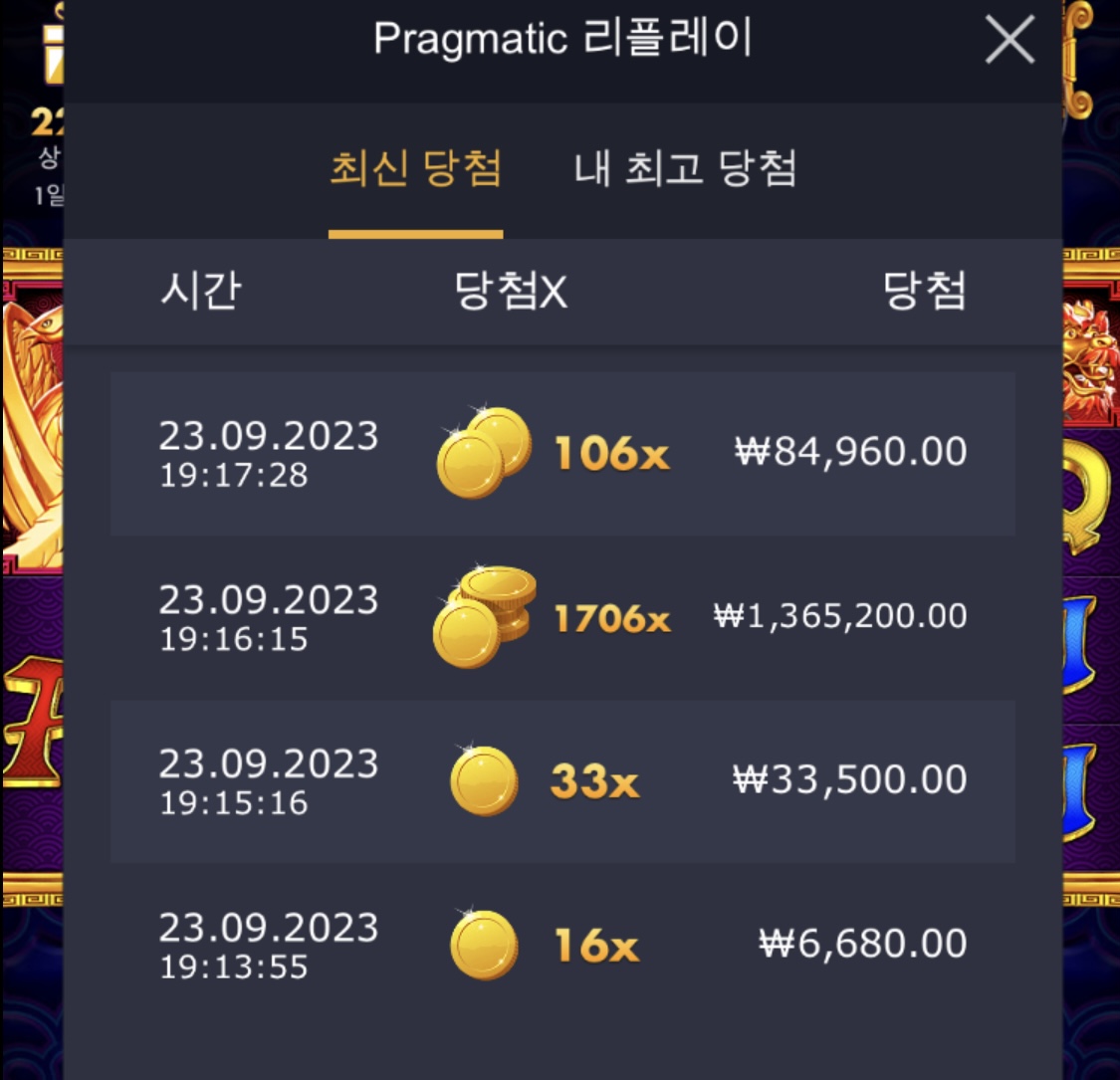The height and width of the screenshot is (1080, 1120).
Task: Open the 33x win replay
Action: point(562,781)
